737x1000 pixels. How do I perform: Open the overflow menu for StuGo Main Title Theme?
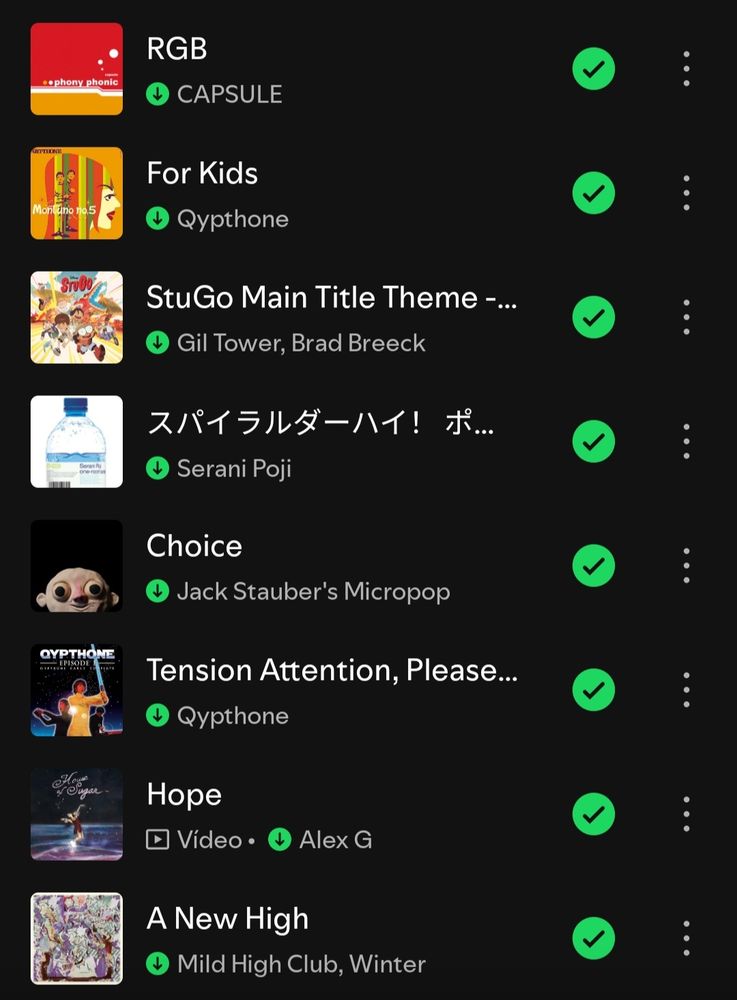click(x=686, y=317)
